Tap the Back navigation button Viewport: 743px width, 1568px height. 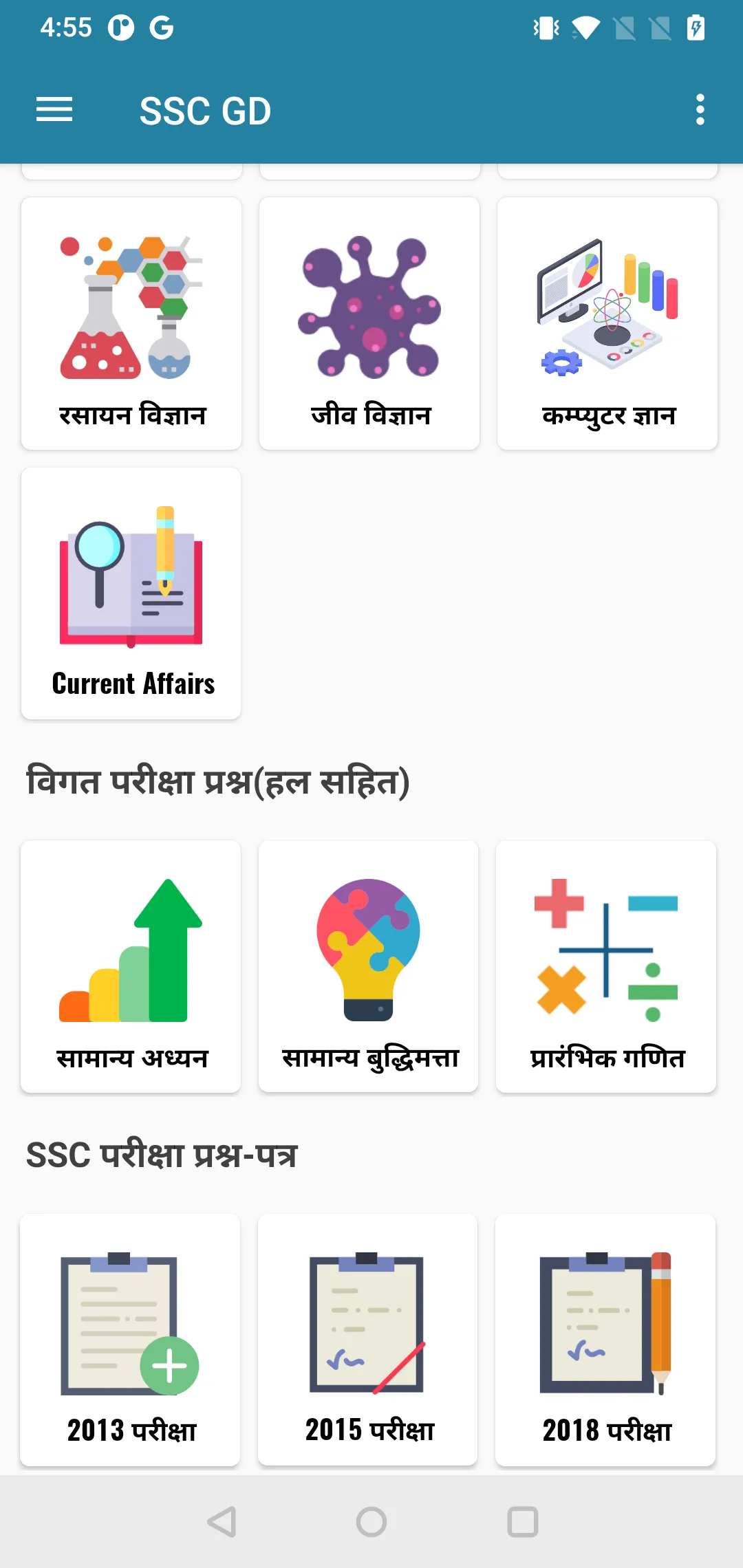[x=219, y=1521]
